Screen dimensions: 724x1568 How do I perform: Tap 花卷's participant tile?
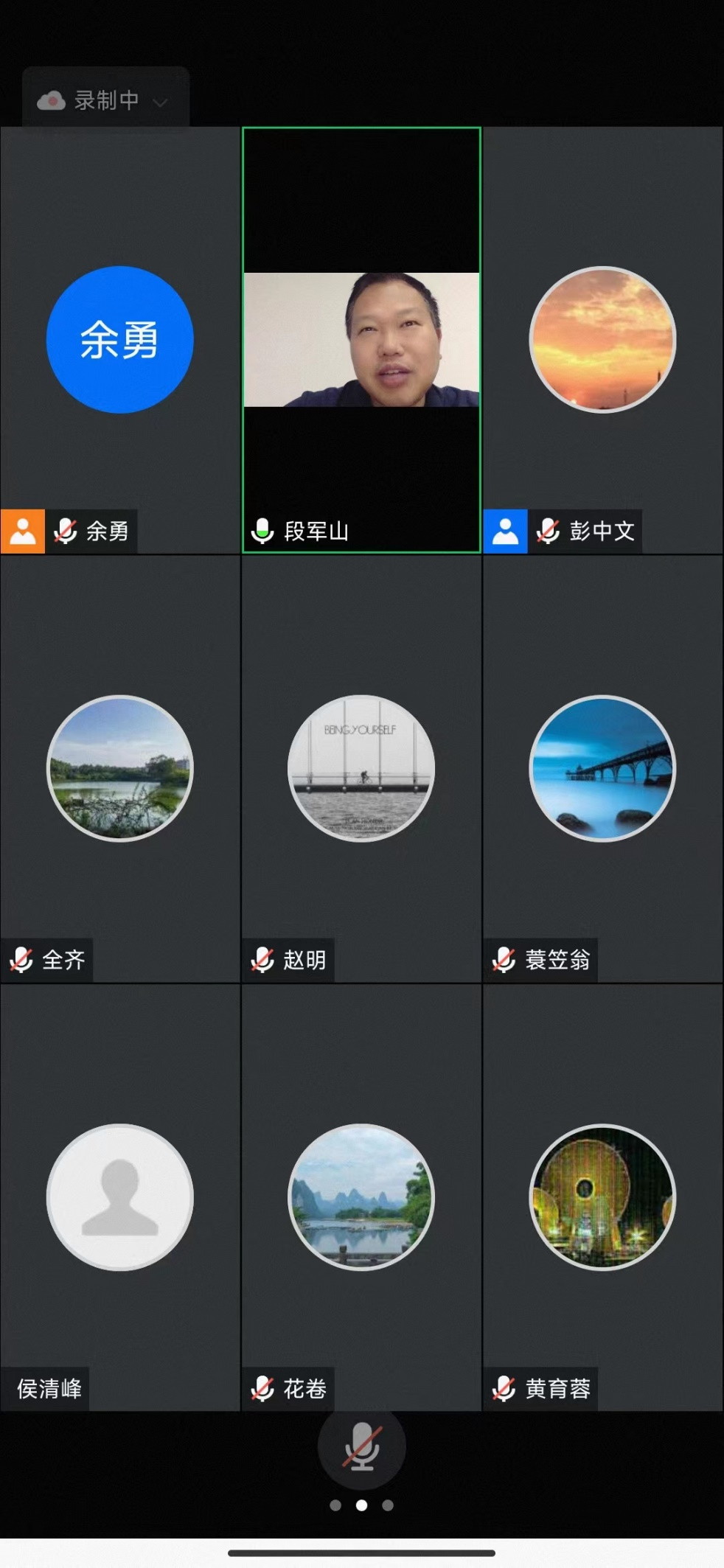(361, 1197)
